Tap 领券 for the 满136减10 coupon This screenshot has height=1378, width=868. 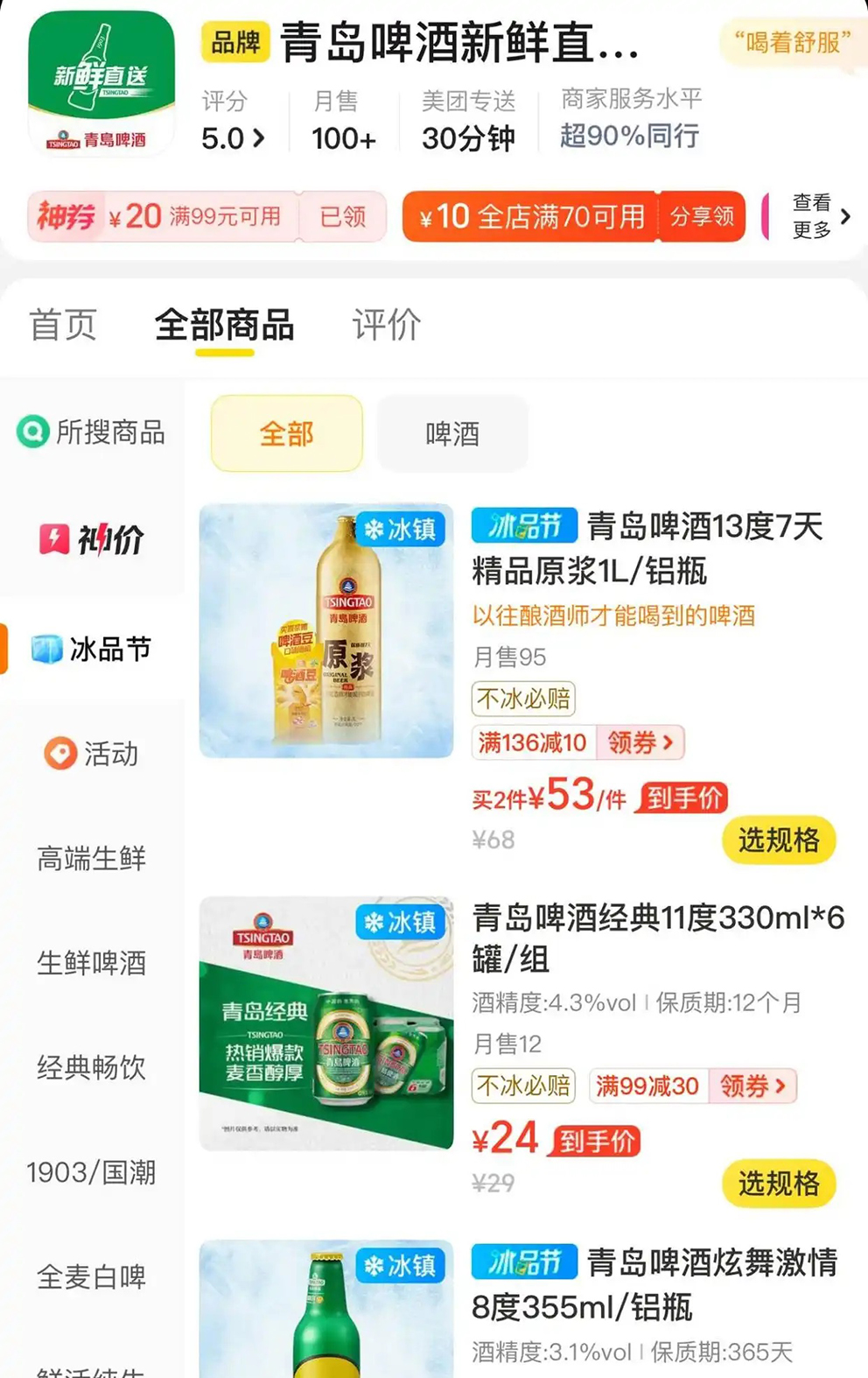point(640,742)
